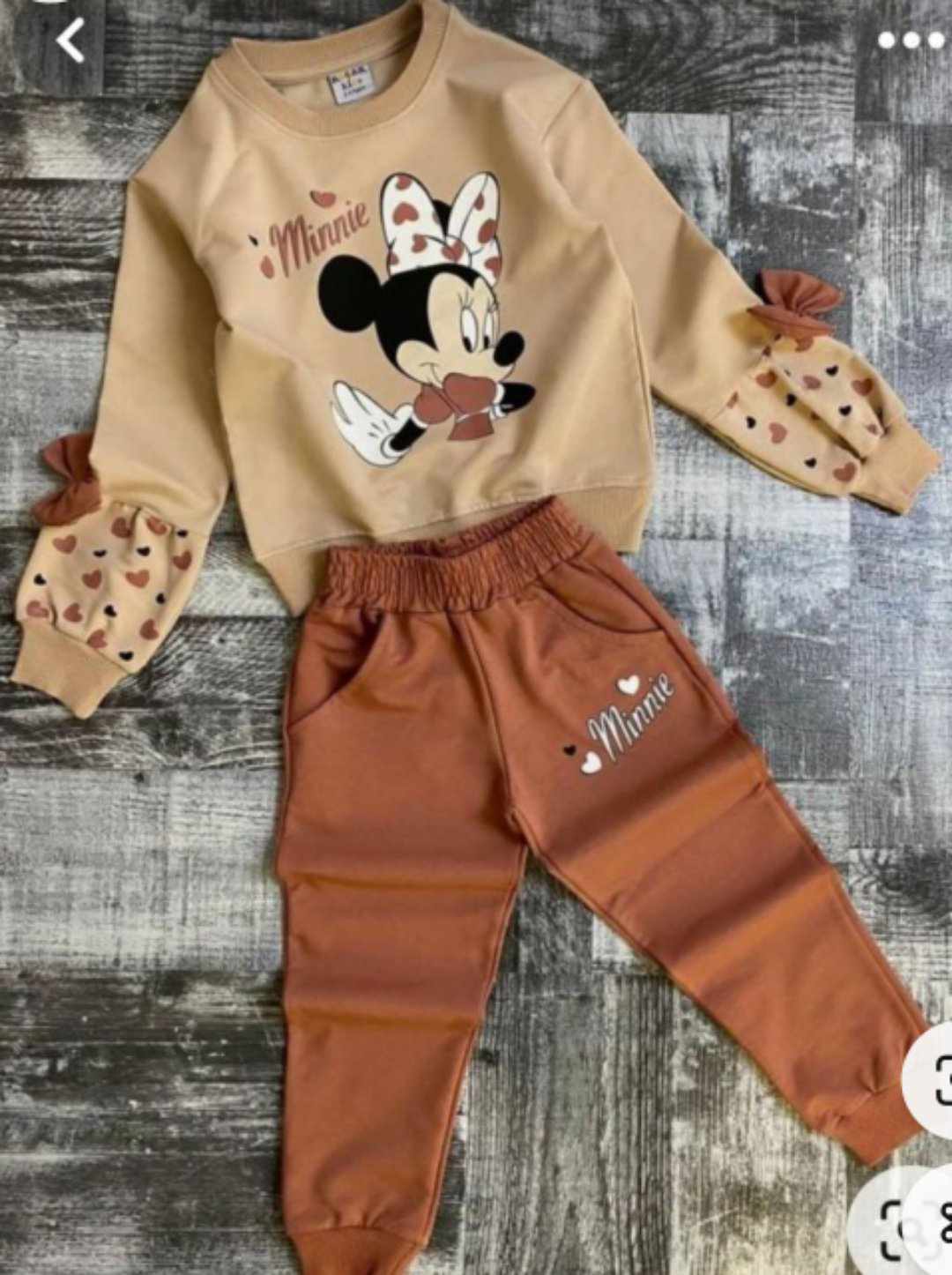Open the three-dot overflow menu
This screenshot has width=952, height=1275.
click(x=911, y=41)
